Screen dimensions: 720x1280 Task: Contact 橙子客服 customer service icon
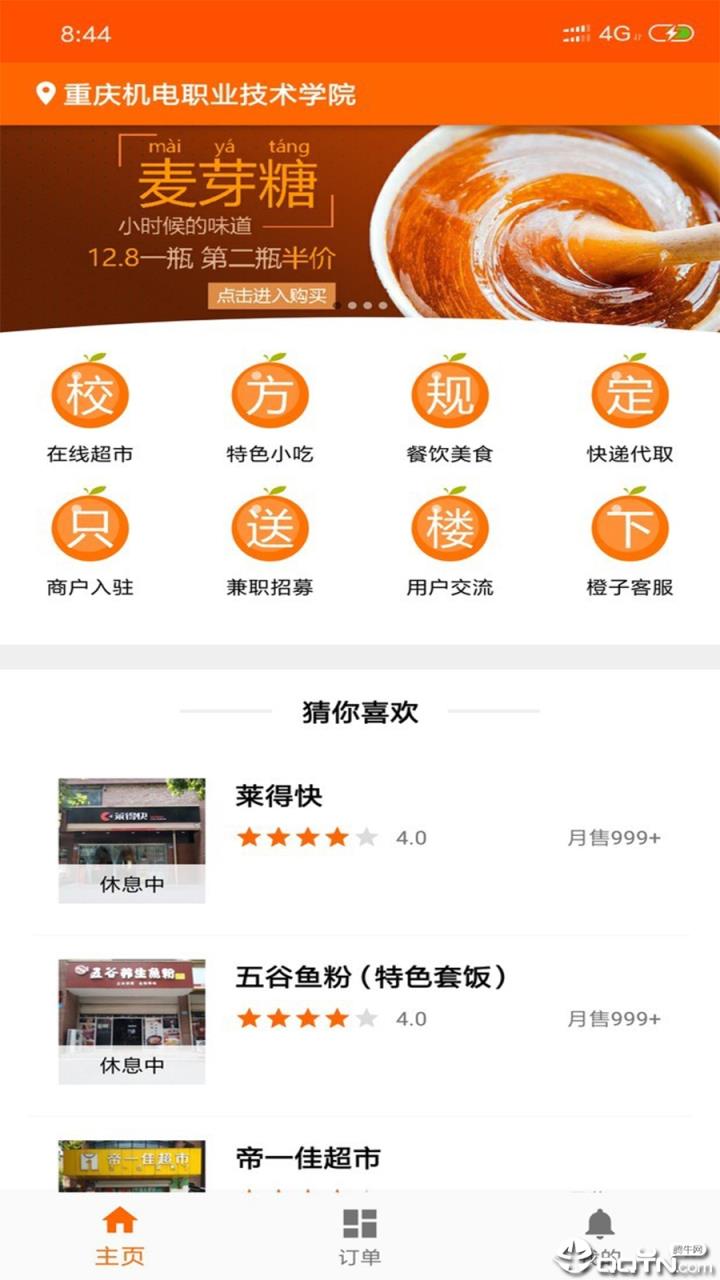click(x=630, y=527)
